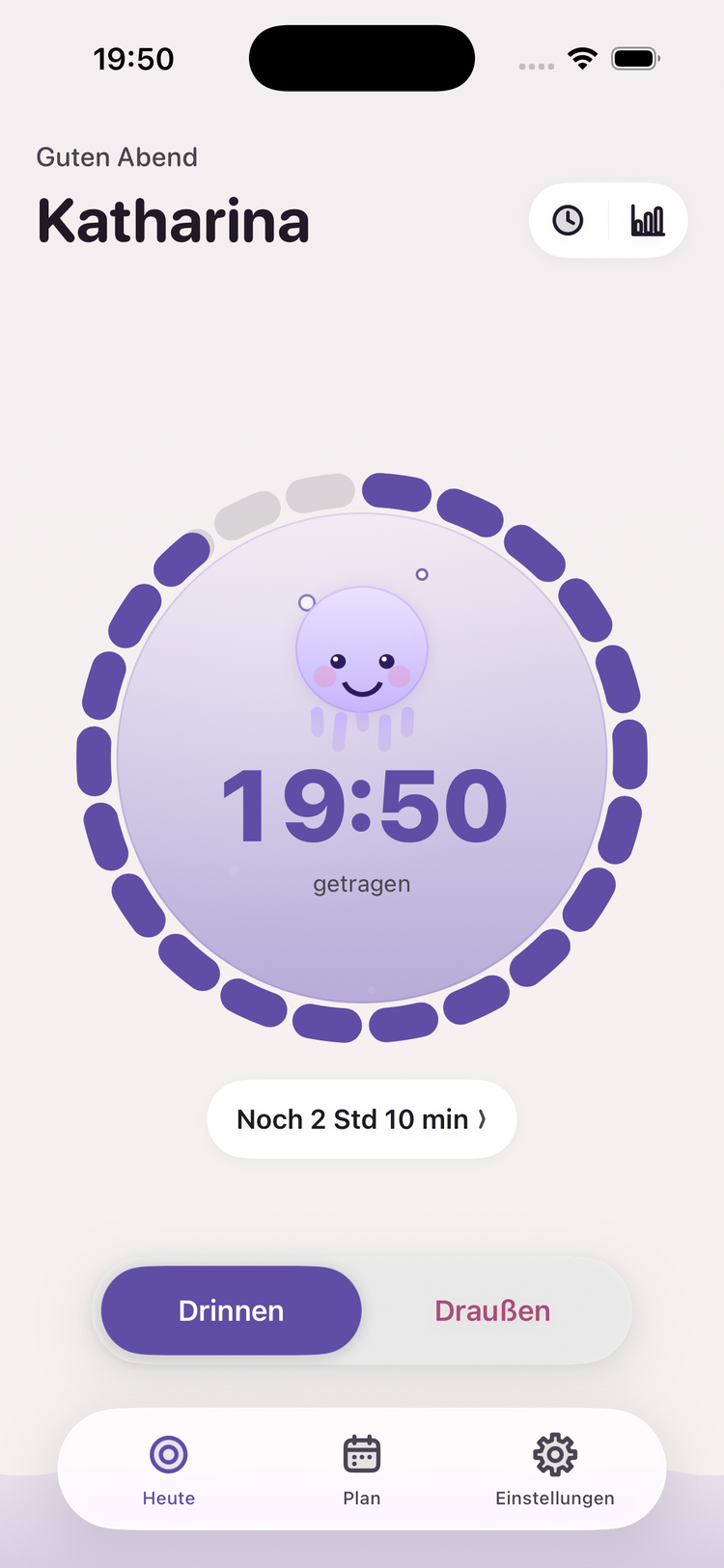The width and height of the screenshot is (724, 1568).
Task: Tap the Noch 2 Std 10 min chip
Action: [x=362, y=1119]
